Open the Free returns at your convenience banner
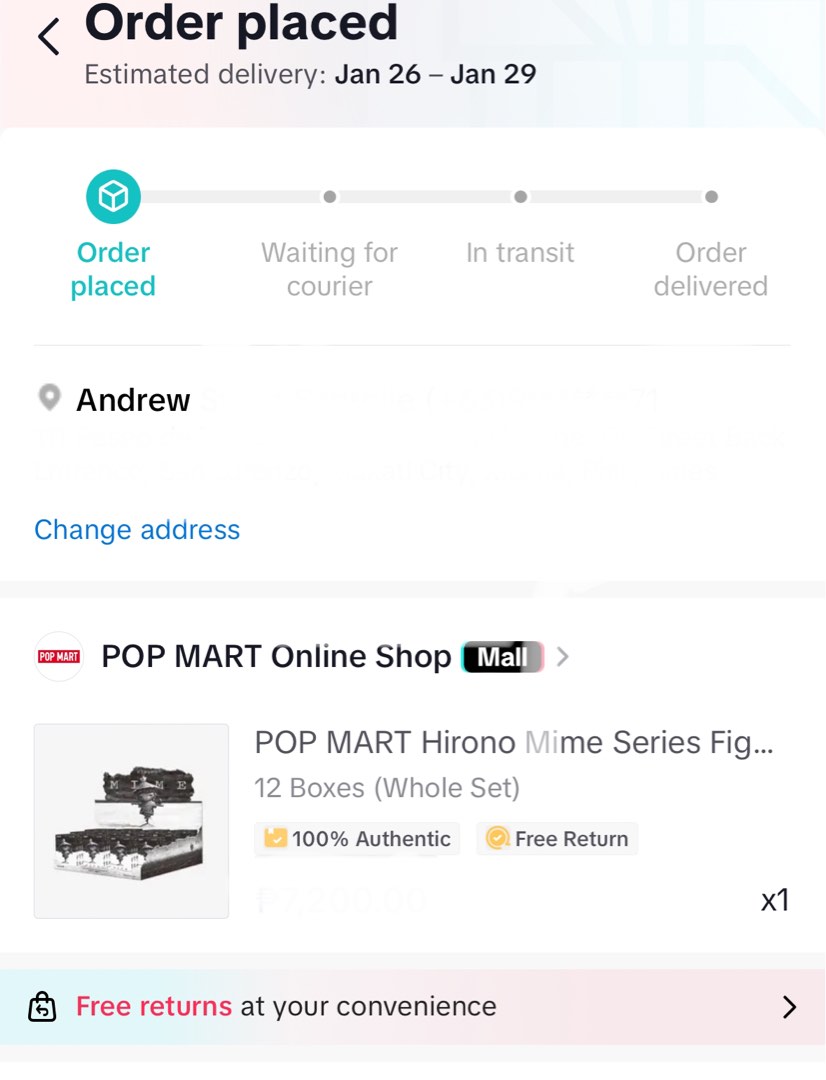 (412, 1007)
